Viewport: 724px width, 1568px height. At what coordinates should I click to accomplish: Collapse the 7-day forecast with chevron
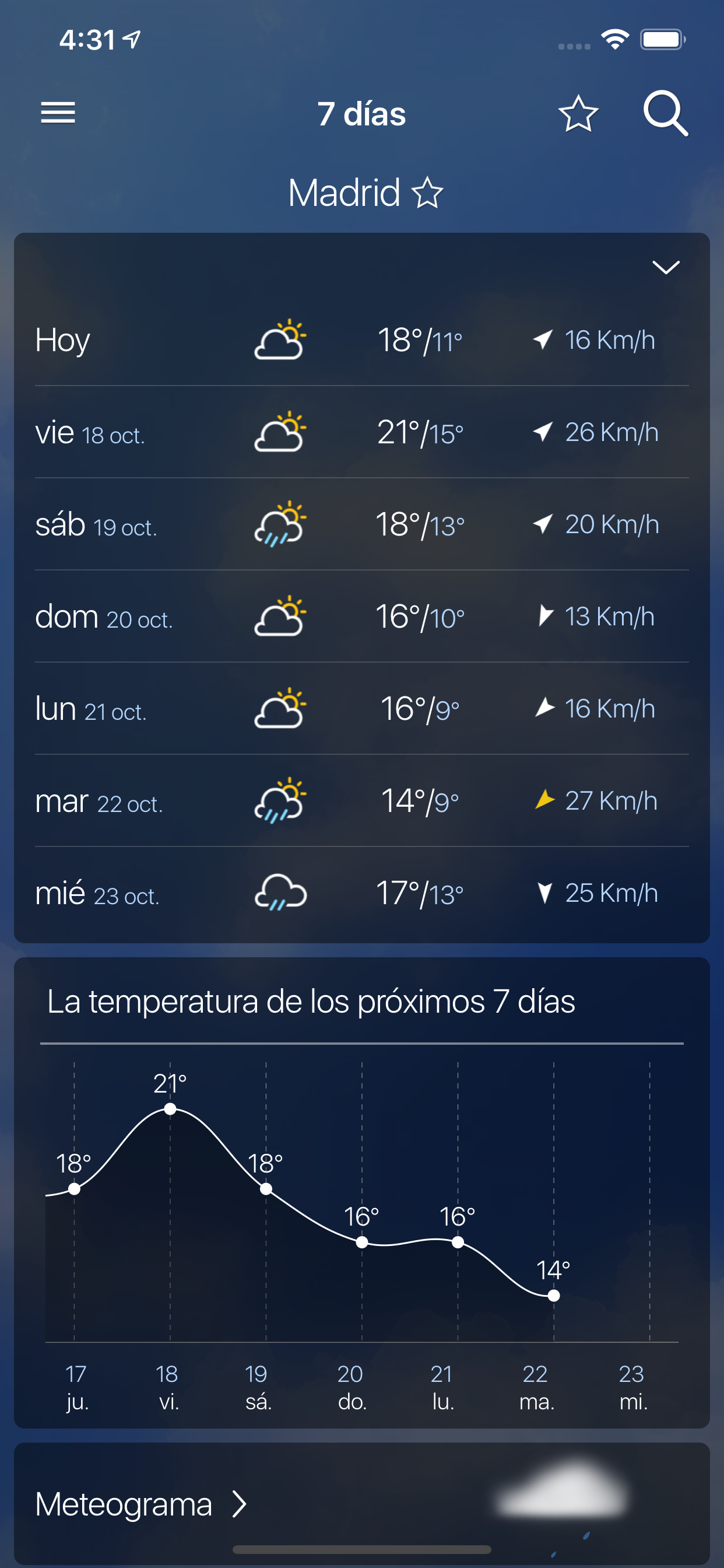click(x=666, y=267)
